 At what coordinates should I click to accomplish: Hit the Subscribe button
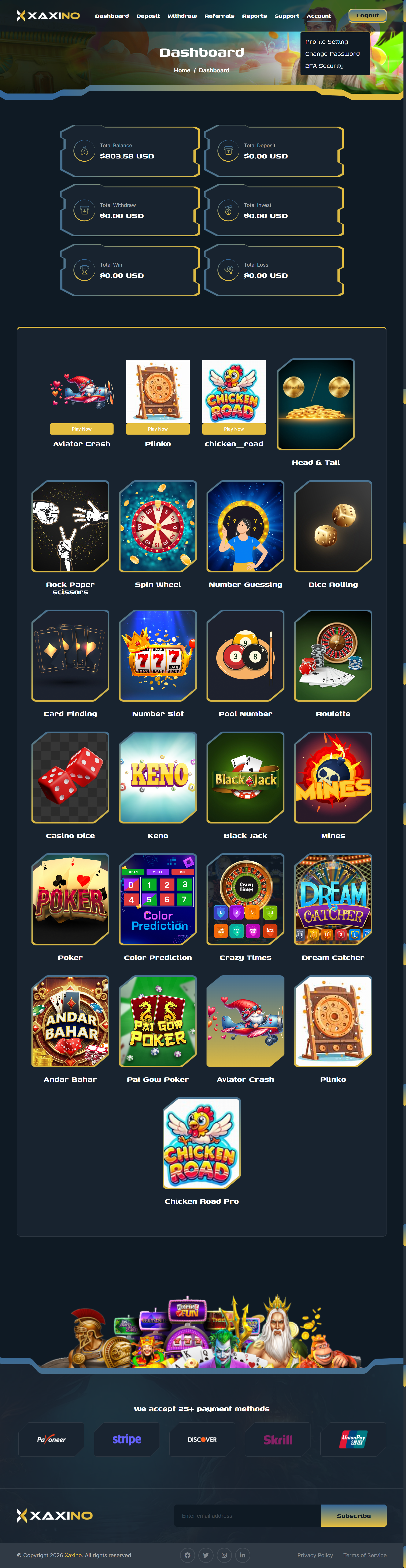pos(353,1515)
